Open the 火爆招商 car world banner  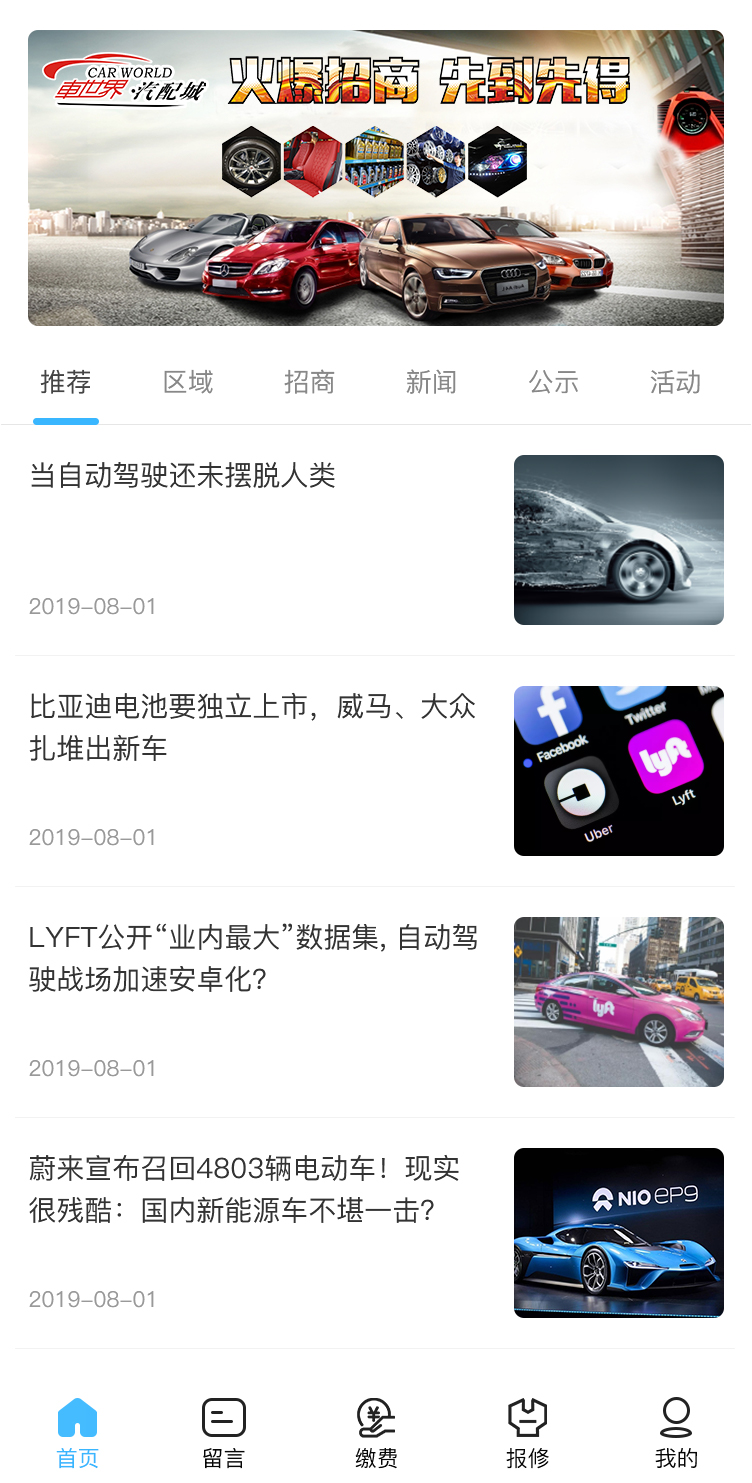[375, 178]
